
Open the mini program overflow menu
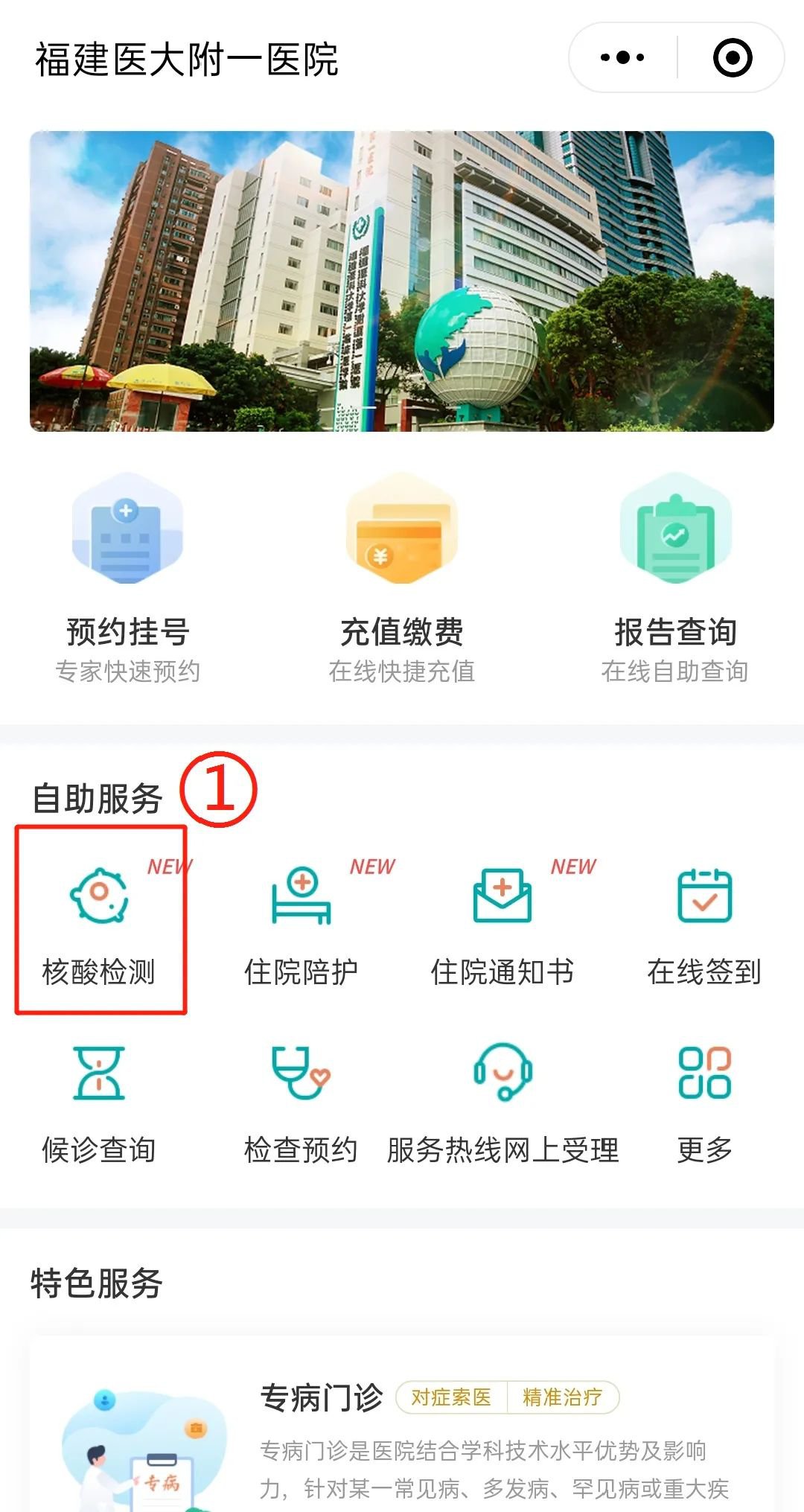click(x=622, y=57)
